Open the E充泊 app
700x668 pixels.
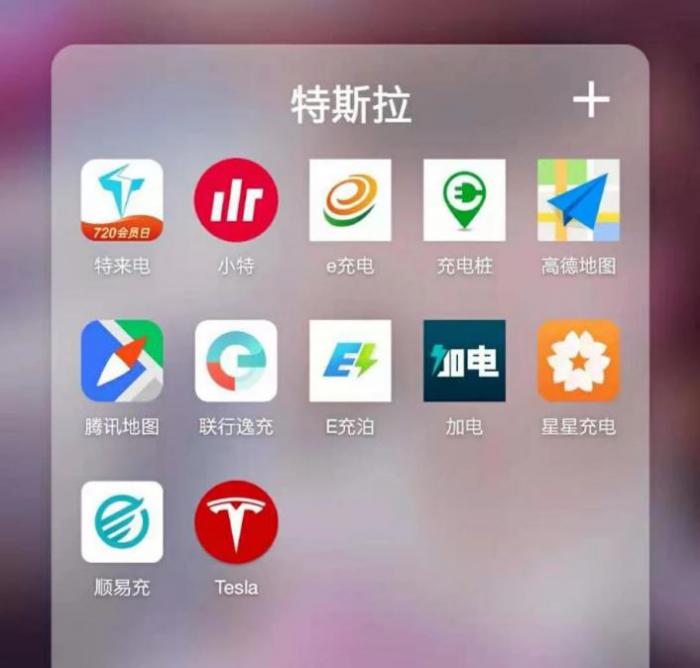(x=350, y=361)
